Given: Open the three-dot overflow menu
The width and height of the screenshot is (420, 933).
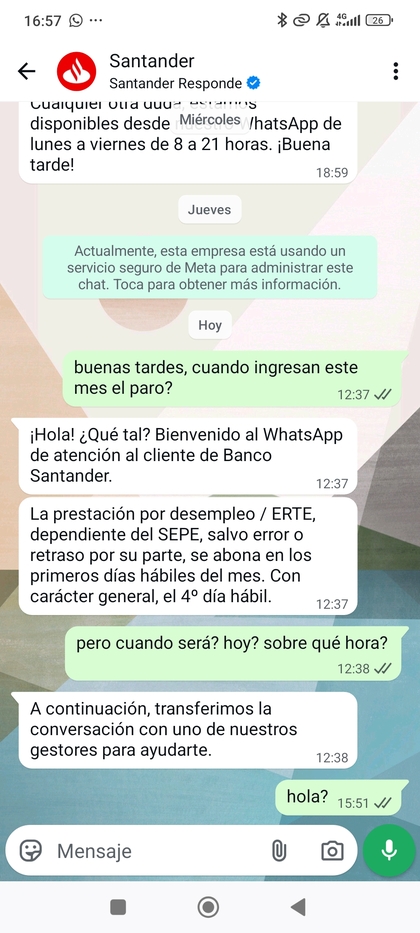Looking at the screenshot, I should coord(396,71).
